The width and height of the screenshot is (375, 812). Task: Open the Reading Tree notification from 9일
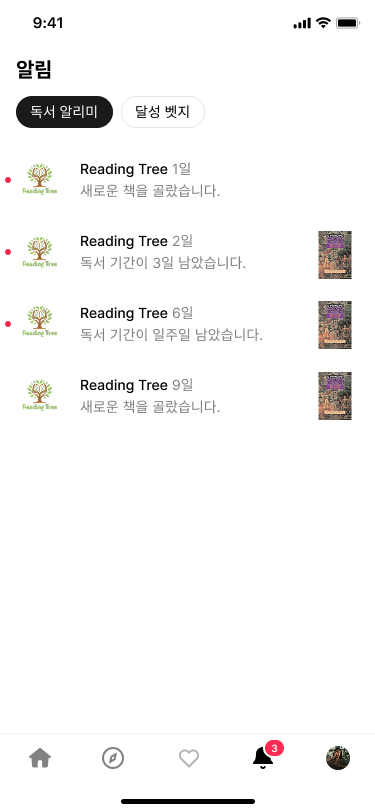[188, 396]
